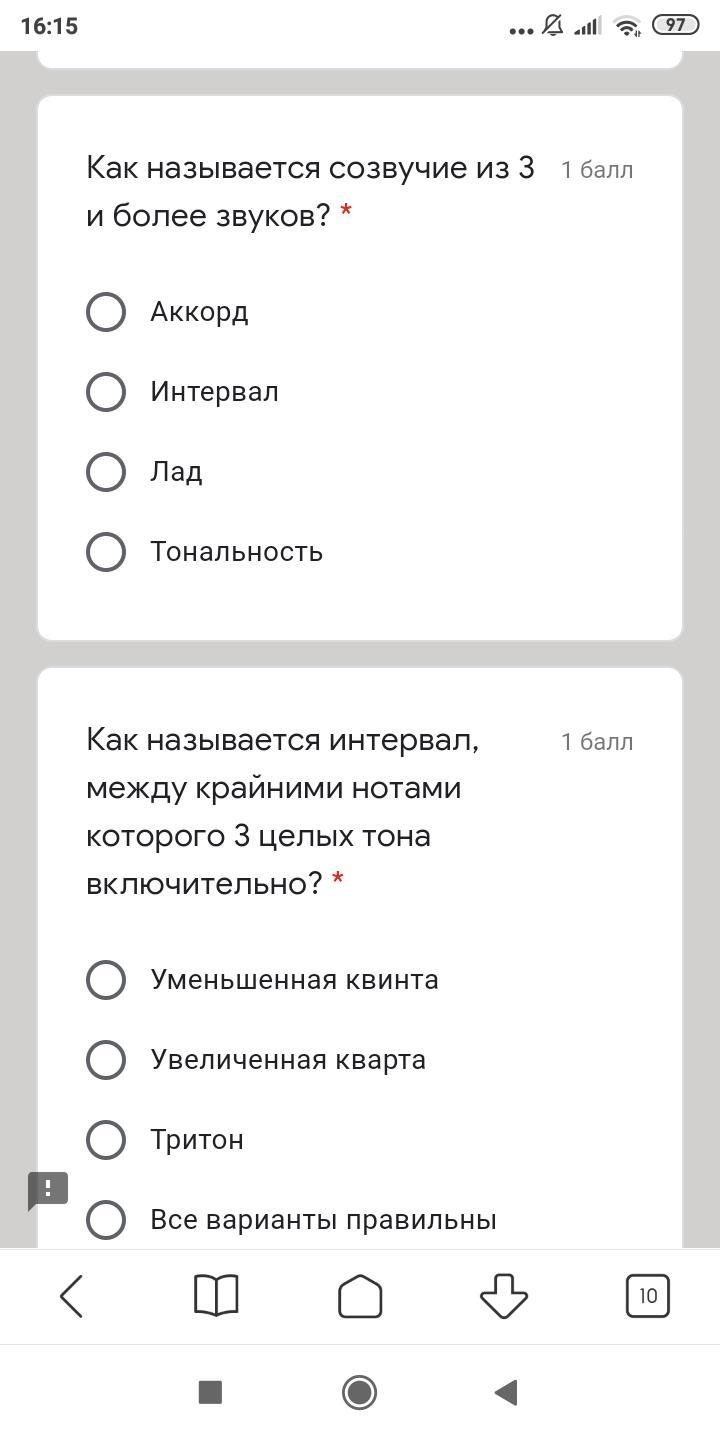Mark Лад as the answer
Viewport: 720px width, 1440px height.
106,472
